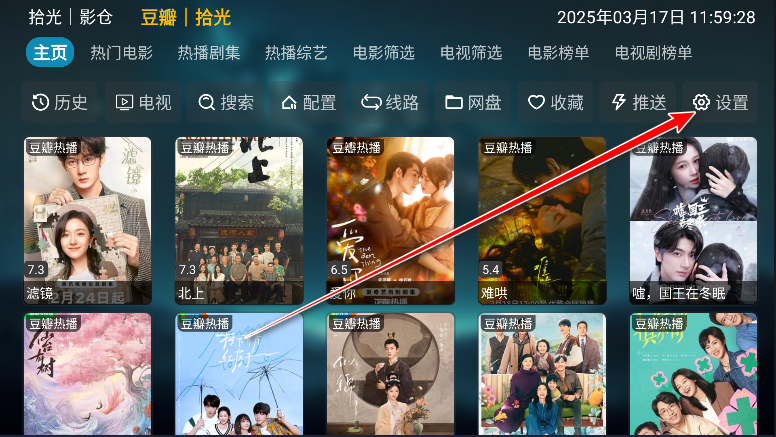Viewport: 776px width, 437px height.
Task: Open the 难哄 drama poster
Action: coord(542,220)
